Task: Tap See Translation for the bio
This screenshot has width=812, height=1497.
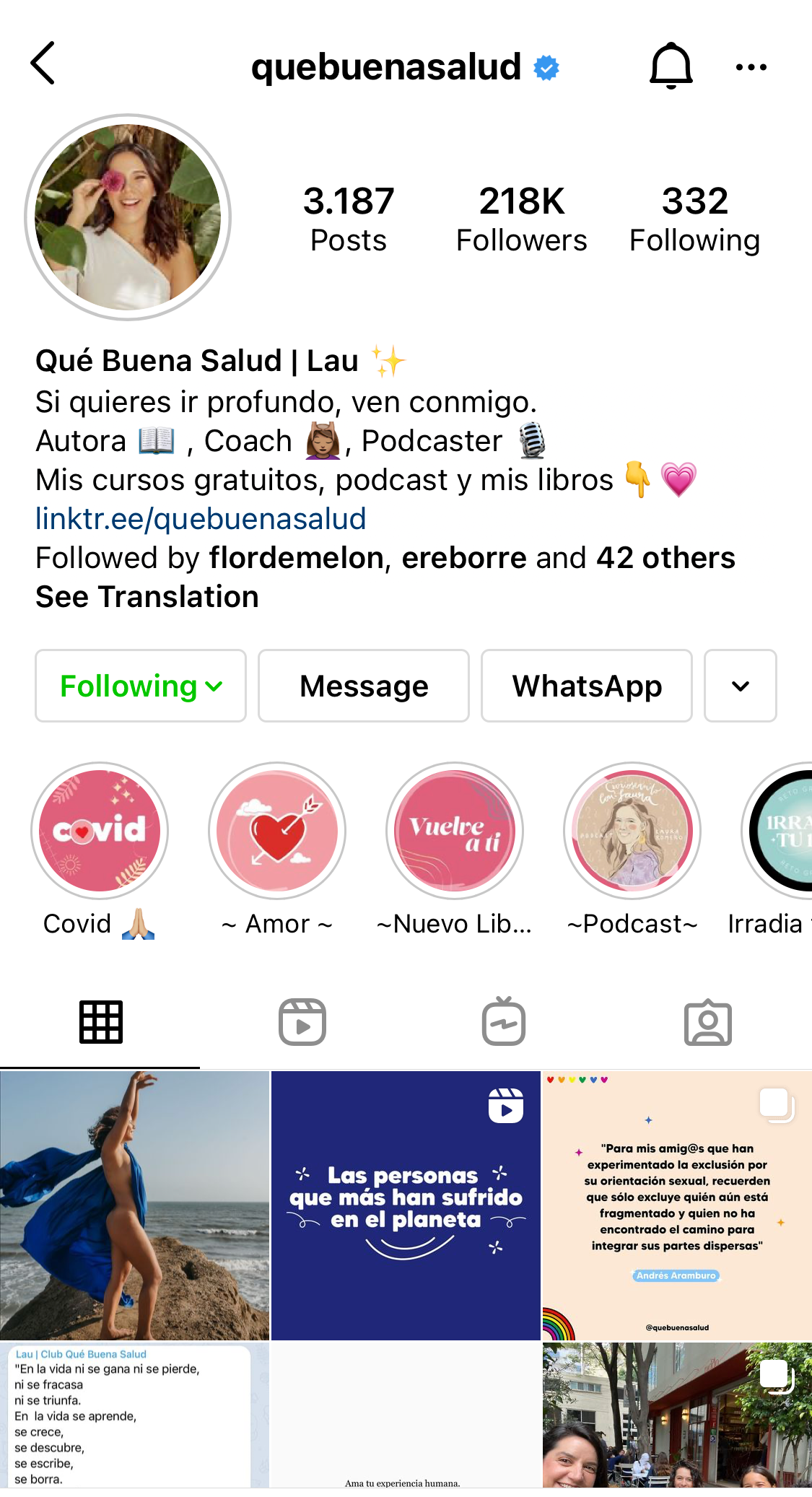Action: coord(147,597)
